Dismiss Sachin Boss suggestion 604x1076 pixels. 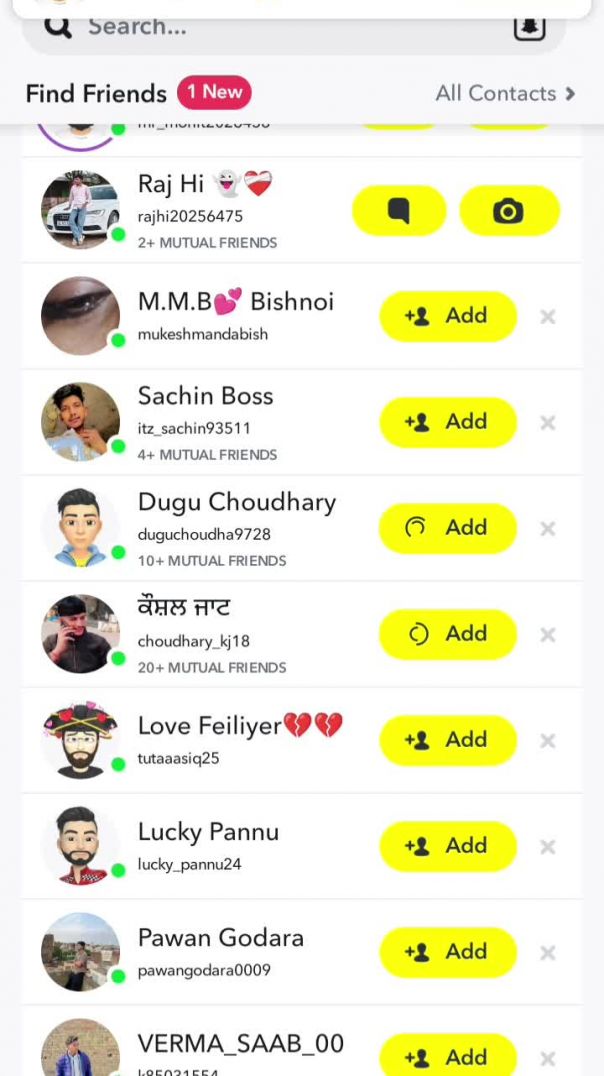(x=547, y=423)
